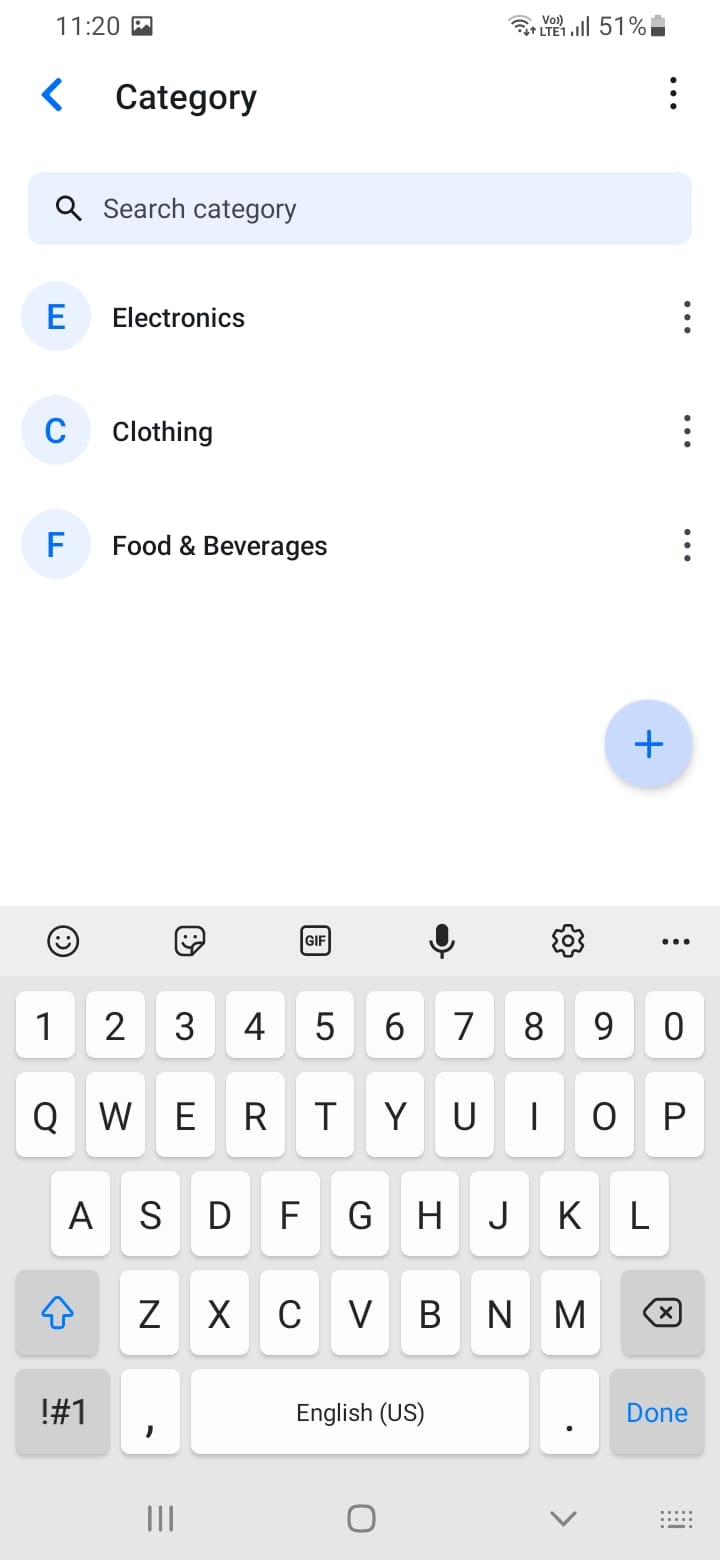Hit the keyboard backspace key
720x1560 pixels.
(661, 1313)
